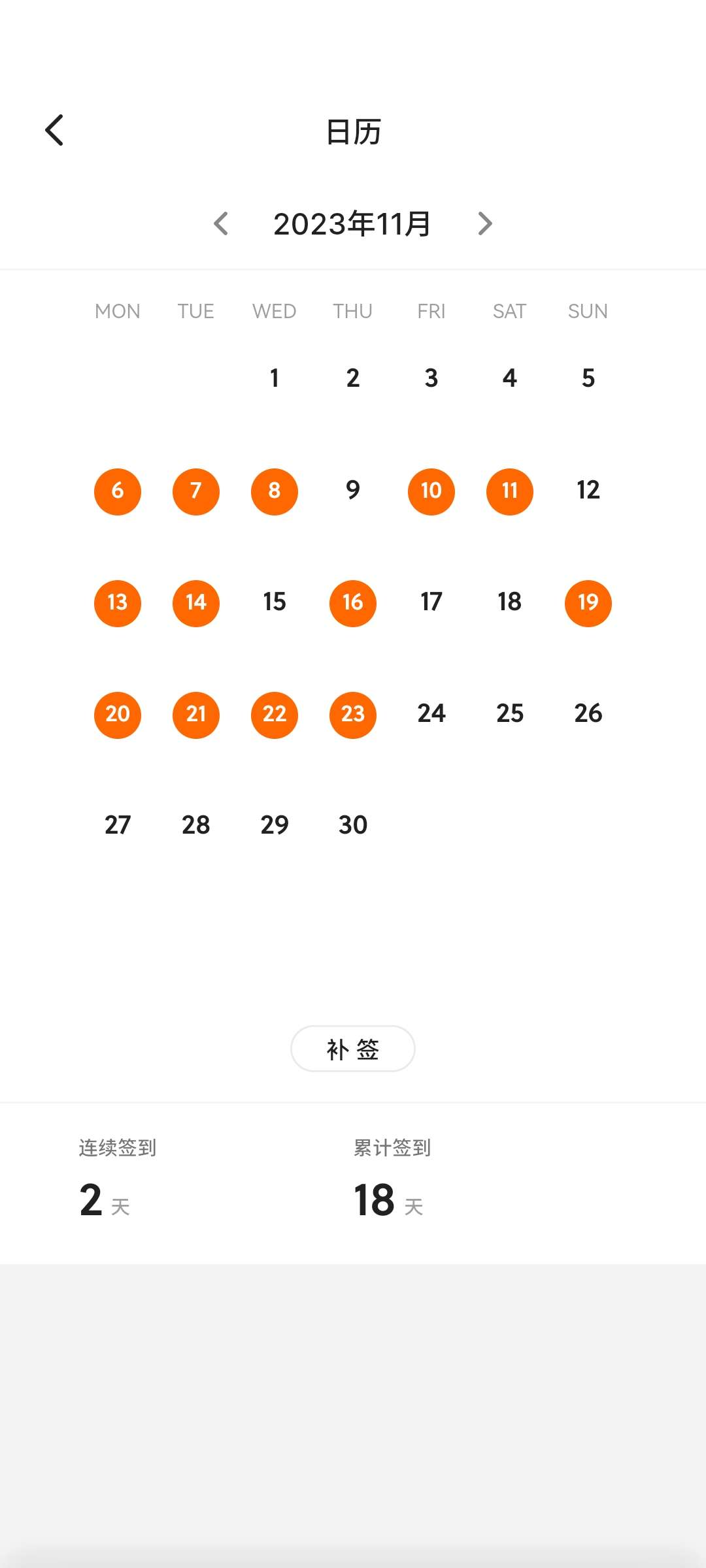Tap the 补签 make-up check-in button
The width and height of the screenshot is (706, 1568).
click(353, 1049)
